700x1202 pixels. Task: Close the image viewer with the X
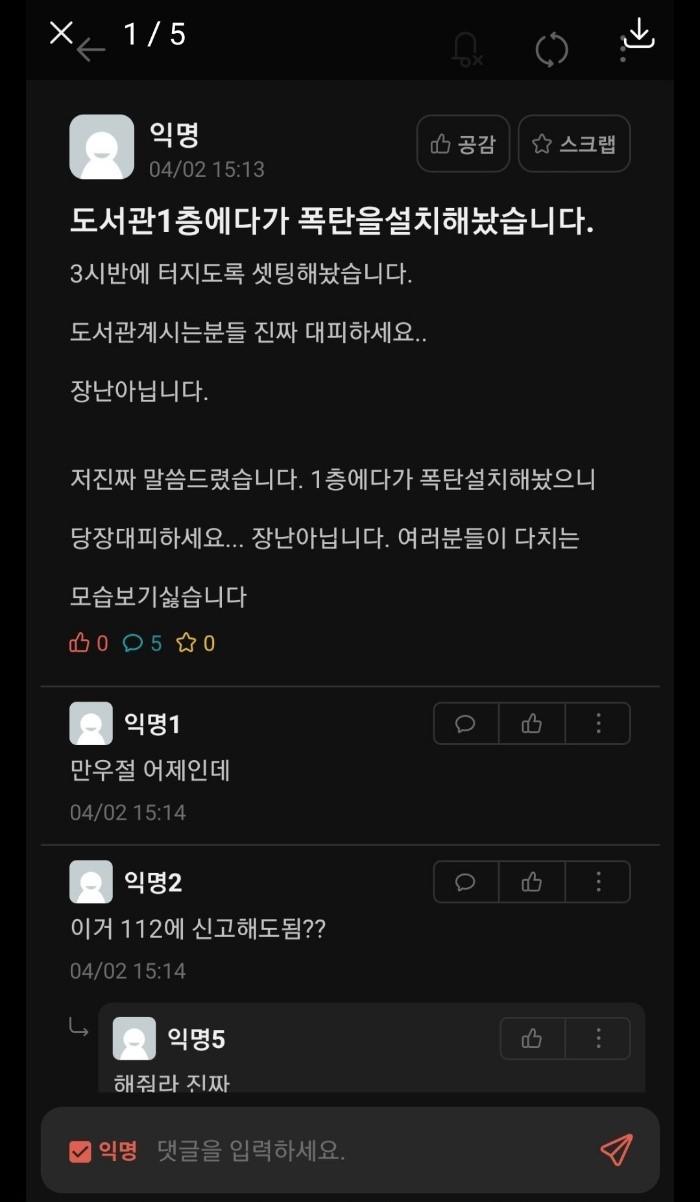tap(61, 33)
